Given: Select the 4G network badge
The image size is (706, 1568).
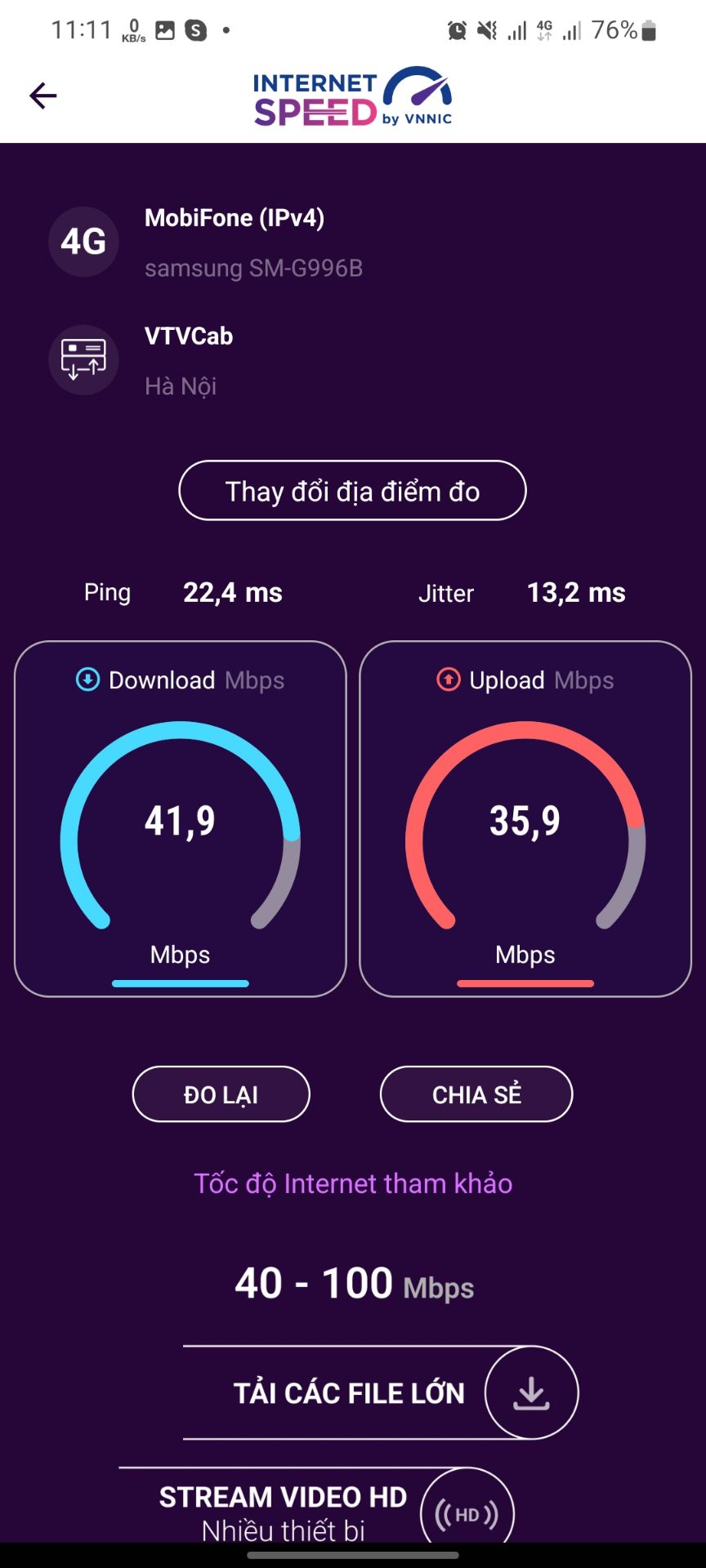Looking at the screenshot, I should (x=83, y=242).
